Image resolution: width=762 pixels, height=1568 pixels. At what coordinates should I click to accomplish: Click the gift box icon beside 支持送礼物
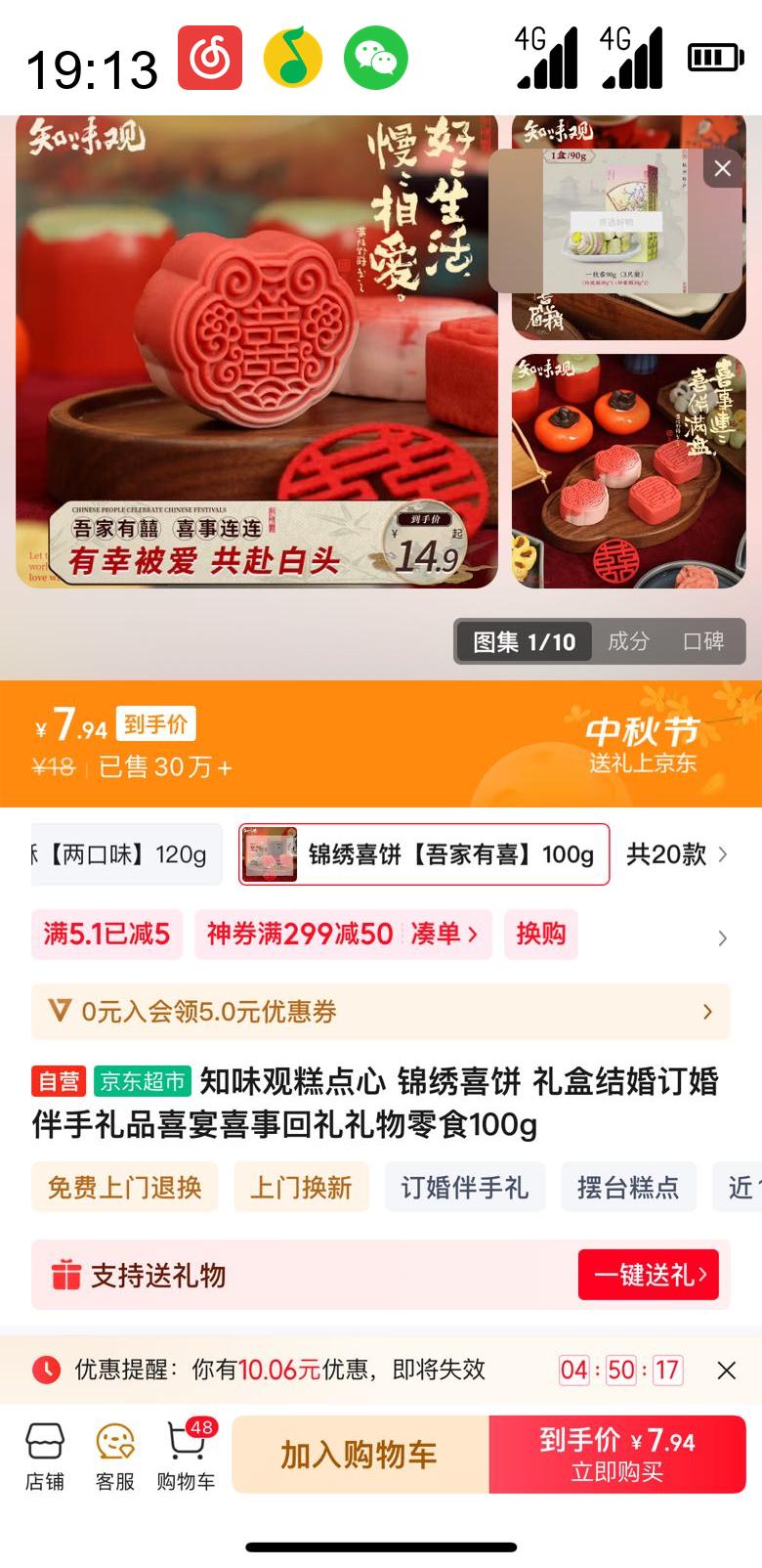(x=66, y=1276)
